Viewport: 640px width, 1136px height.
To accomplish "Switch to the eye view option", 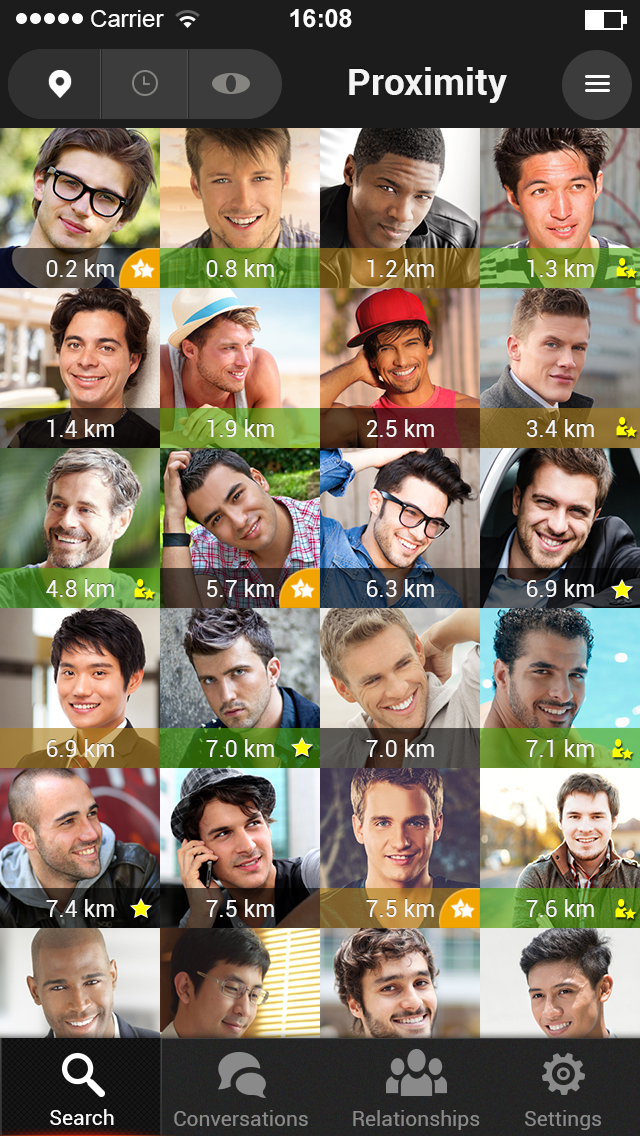I will click(x=231, y=84).
